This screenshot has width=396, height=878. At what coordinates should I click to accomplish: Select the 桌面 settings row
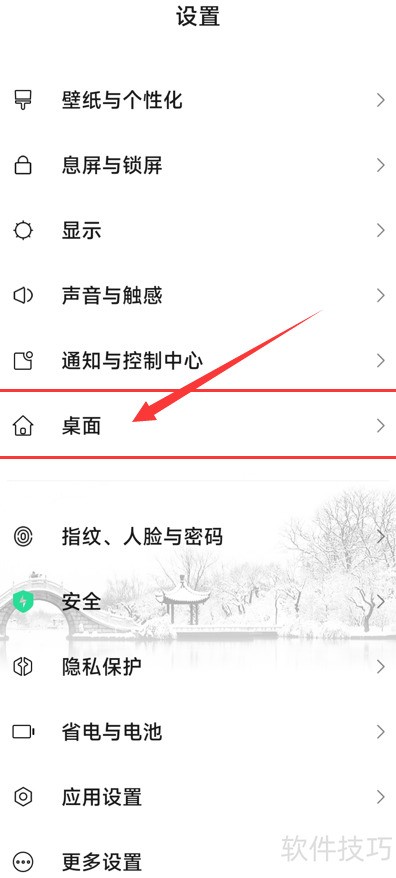click(x=198, y=426)
